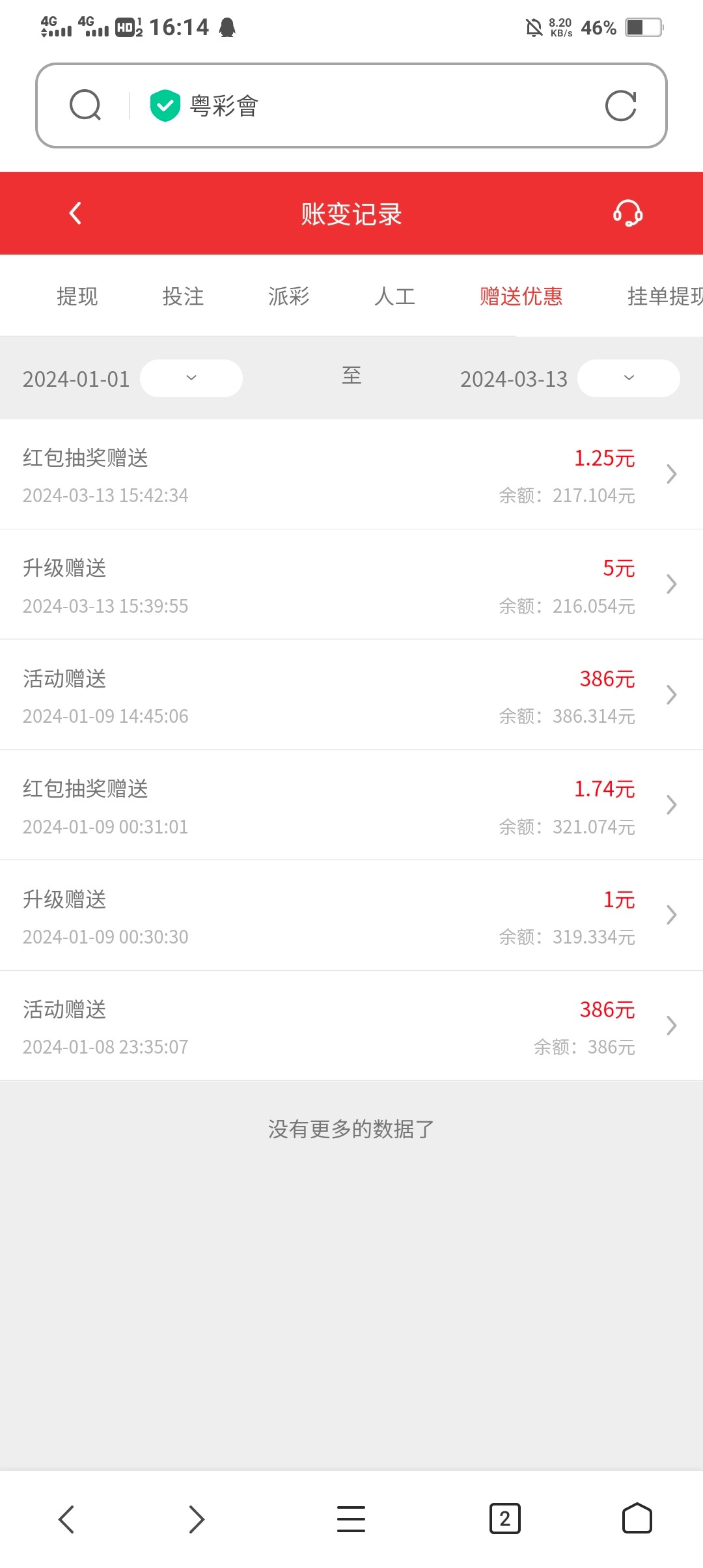Open the end date 2024-03-13 dropdown

pos(628,378)
